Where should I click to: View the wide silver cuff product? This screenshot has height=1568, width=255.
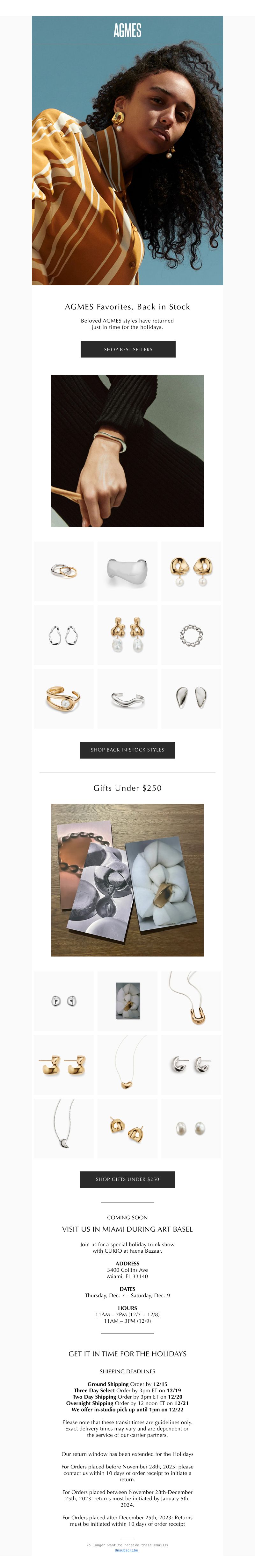coord(127,571)
